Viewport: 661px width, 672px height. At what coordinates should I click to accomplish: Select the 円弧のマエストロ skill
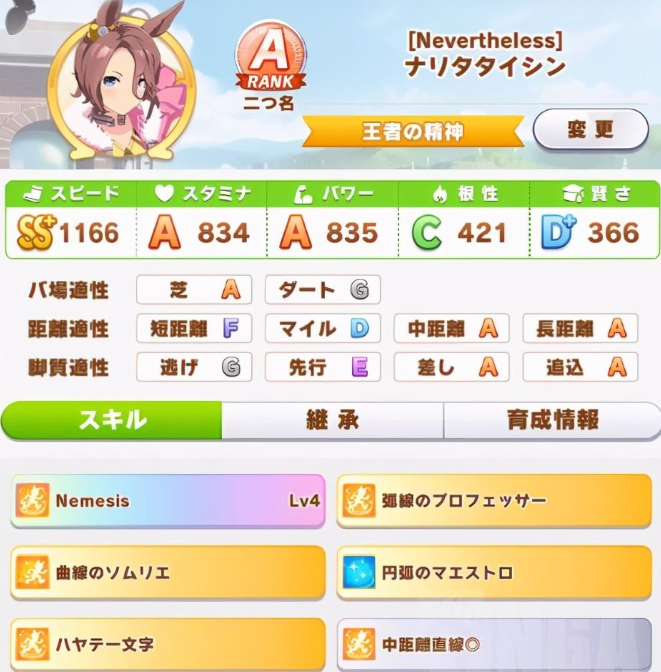(494, 572)
